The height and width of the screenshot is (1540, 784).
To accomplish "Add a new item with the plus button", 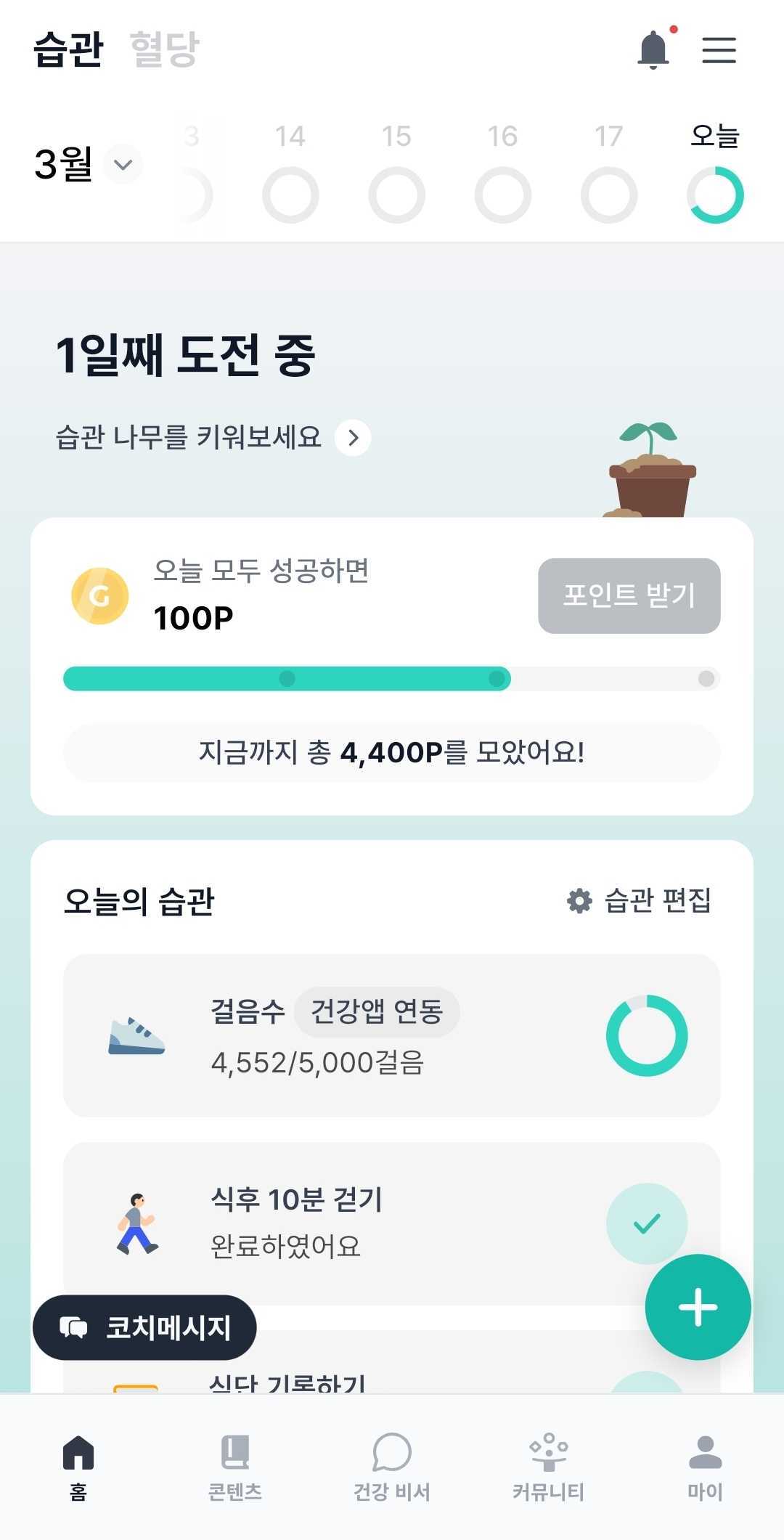I will pyautogui.click(x=698, y=1307).
